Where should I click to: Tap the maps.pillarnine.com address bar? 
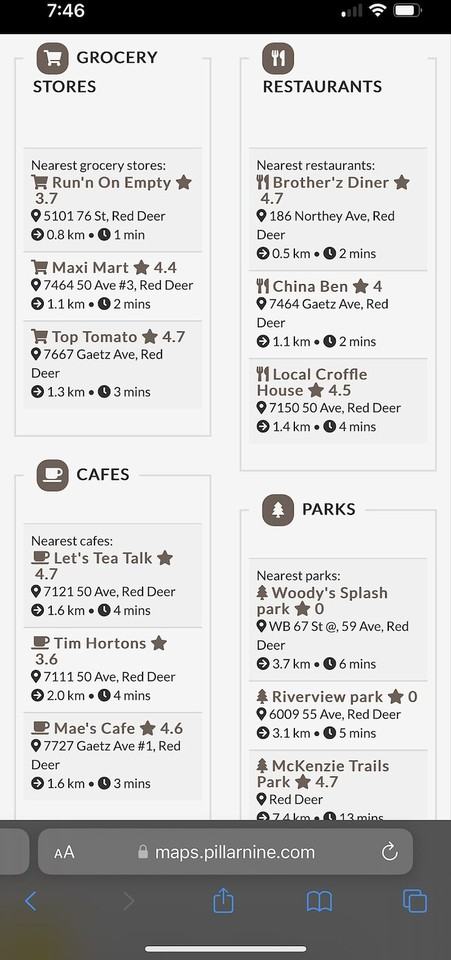tap(225, 852)
